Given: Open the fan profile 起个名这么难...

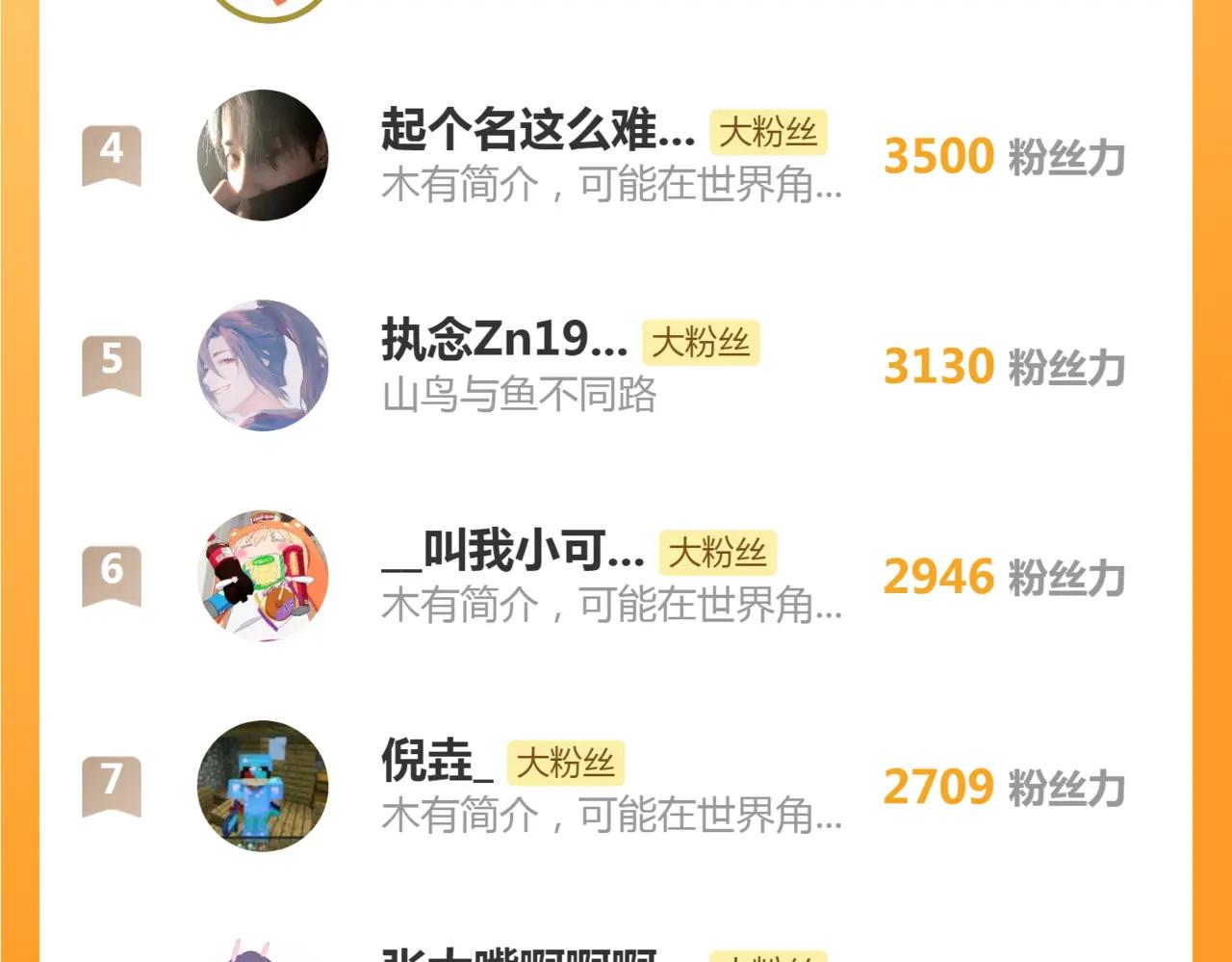Looking at the screenshot, I should pos(537,131).
